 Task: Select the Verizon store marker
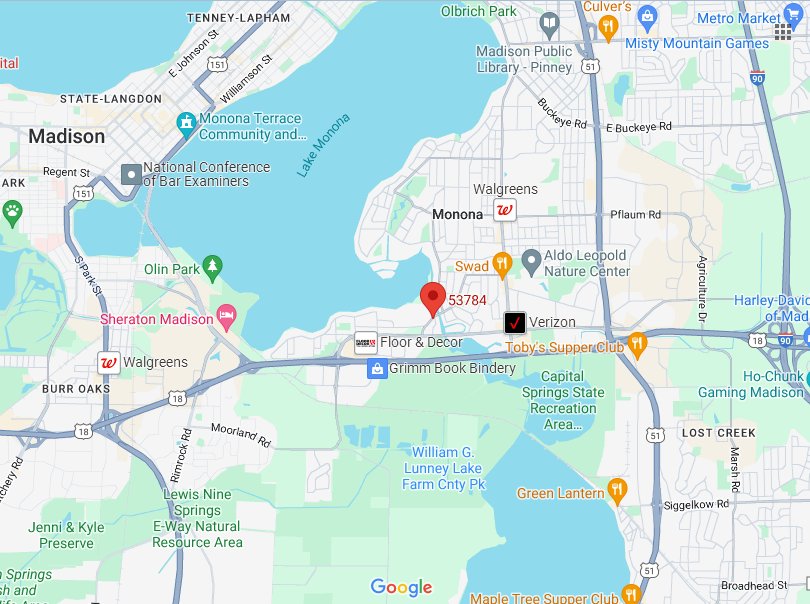point(514,323)
